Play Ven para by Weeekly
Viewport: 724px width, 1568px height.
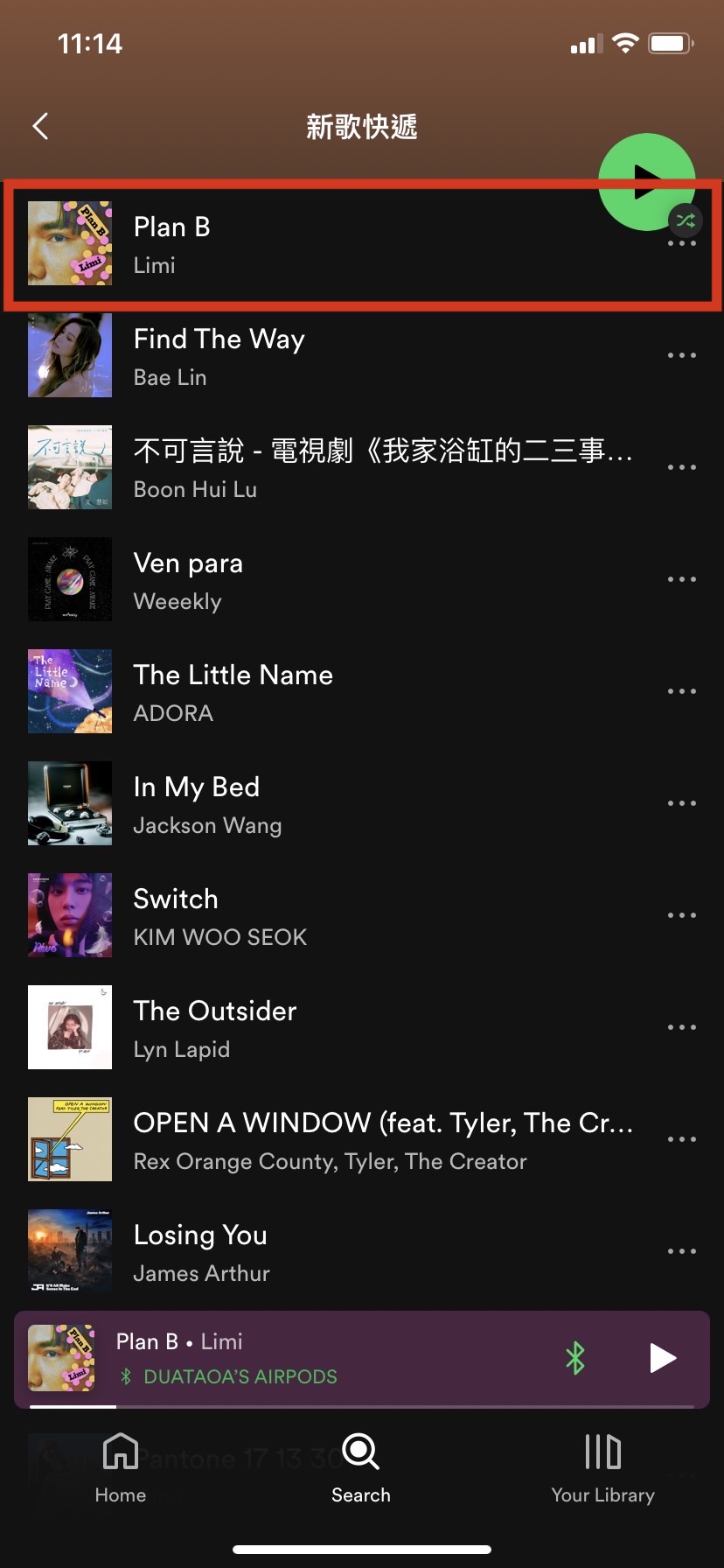point(262,580)
